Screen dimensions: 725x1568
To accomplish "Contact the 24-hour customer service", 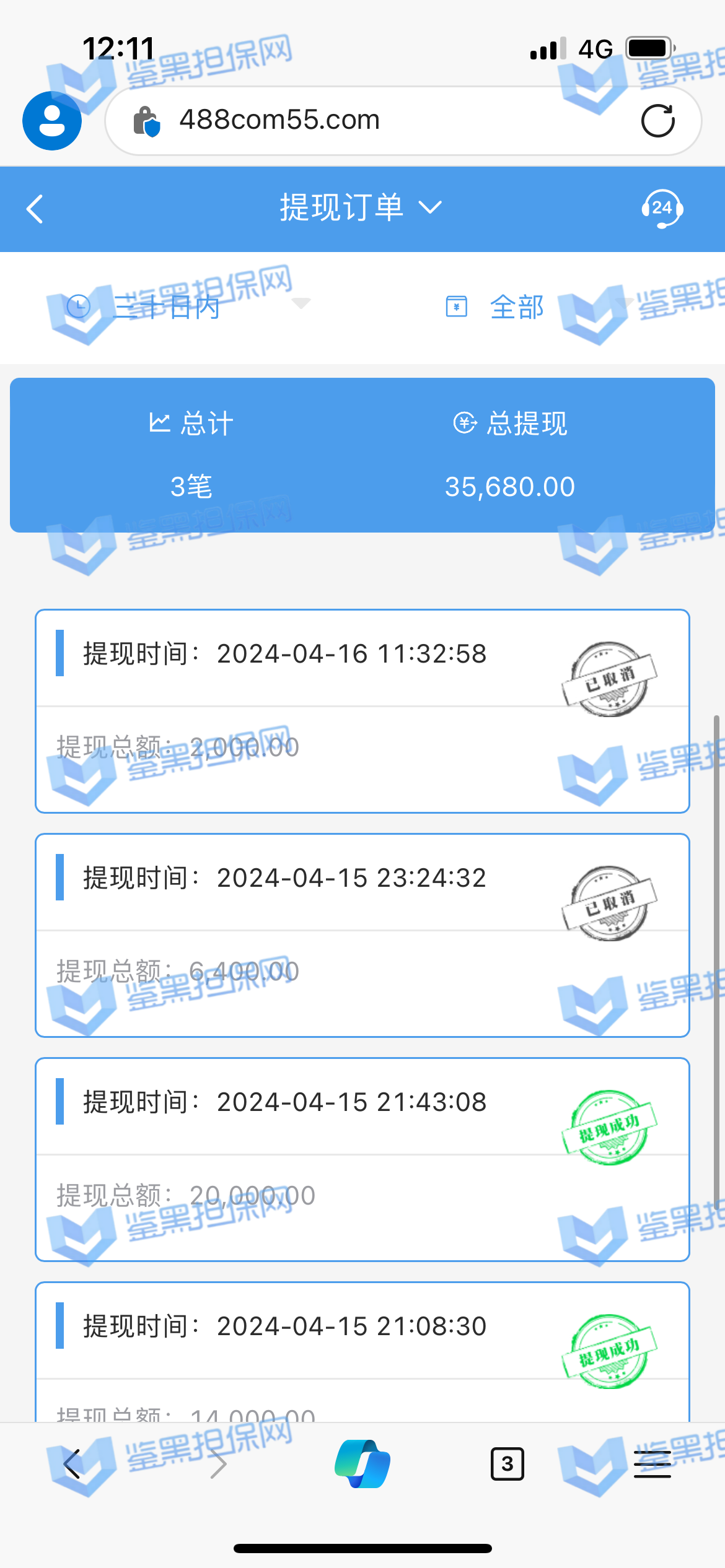I will pyautogui.click(x=662, y=209).
